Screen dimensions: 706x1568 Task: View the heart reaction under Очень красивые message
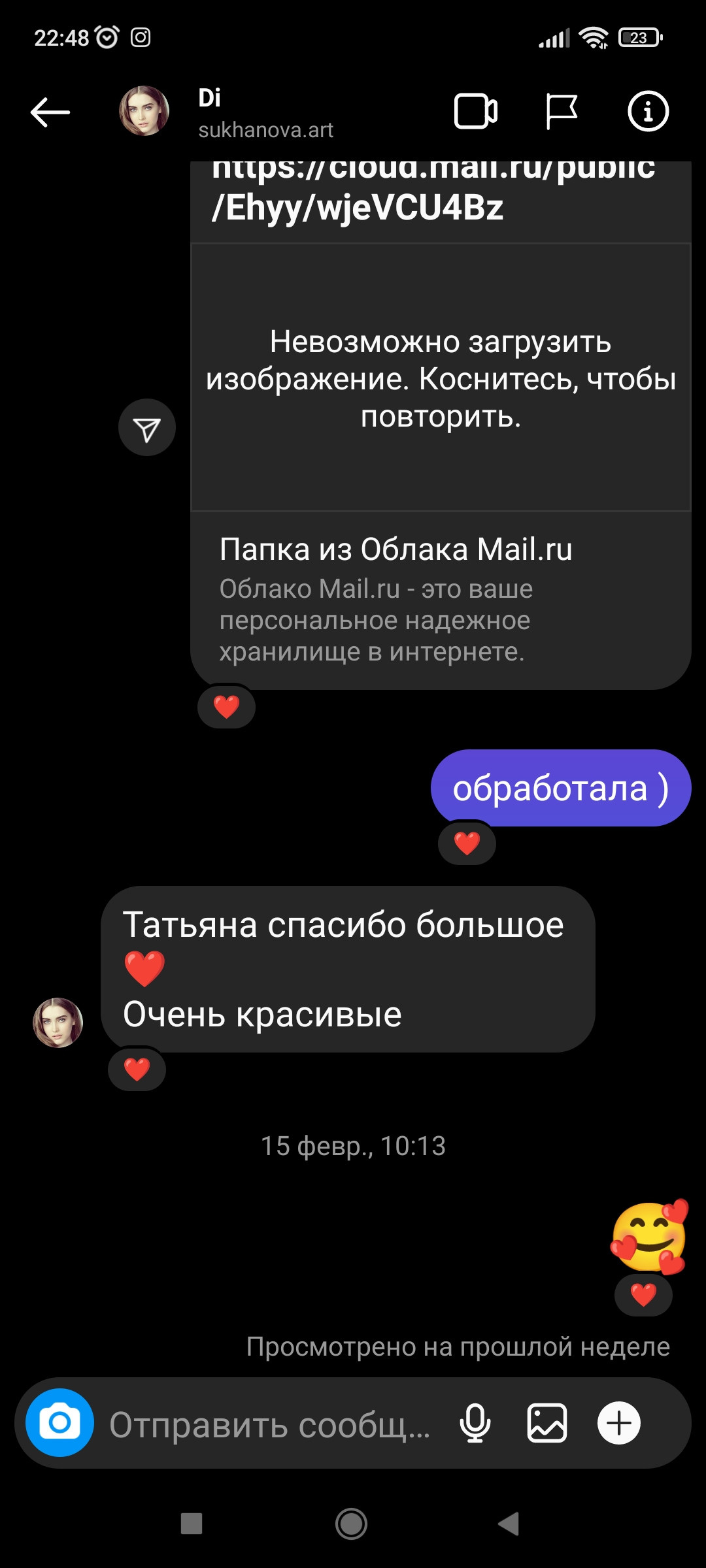(137, 1069)
